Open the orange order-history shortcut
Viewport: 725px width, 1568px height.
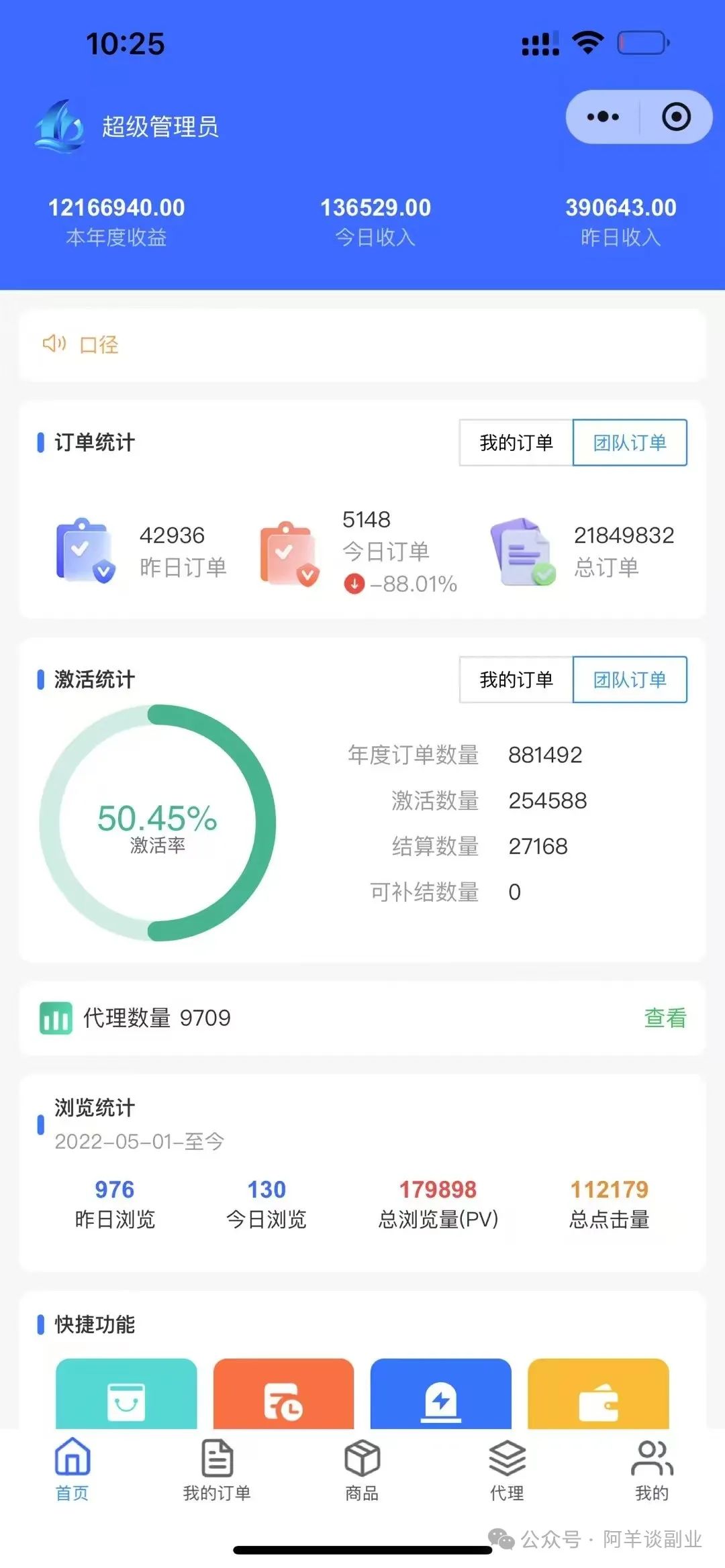283,1396
